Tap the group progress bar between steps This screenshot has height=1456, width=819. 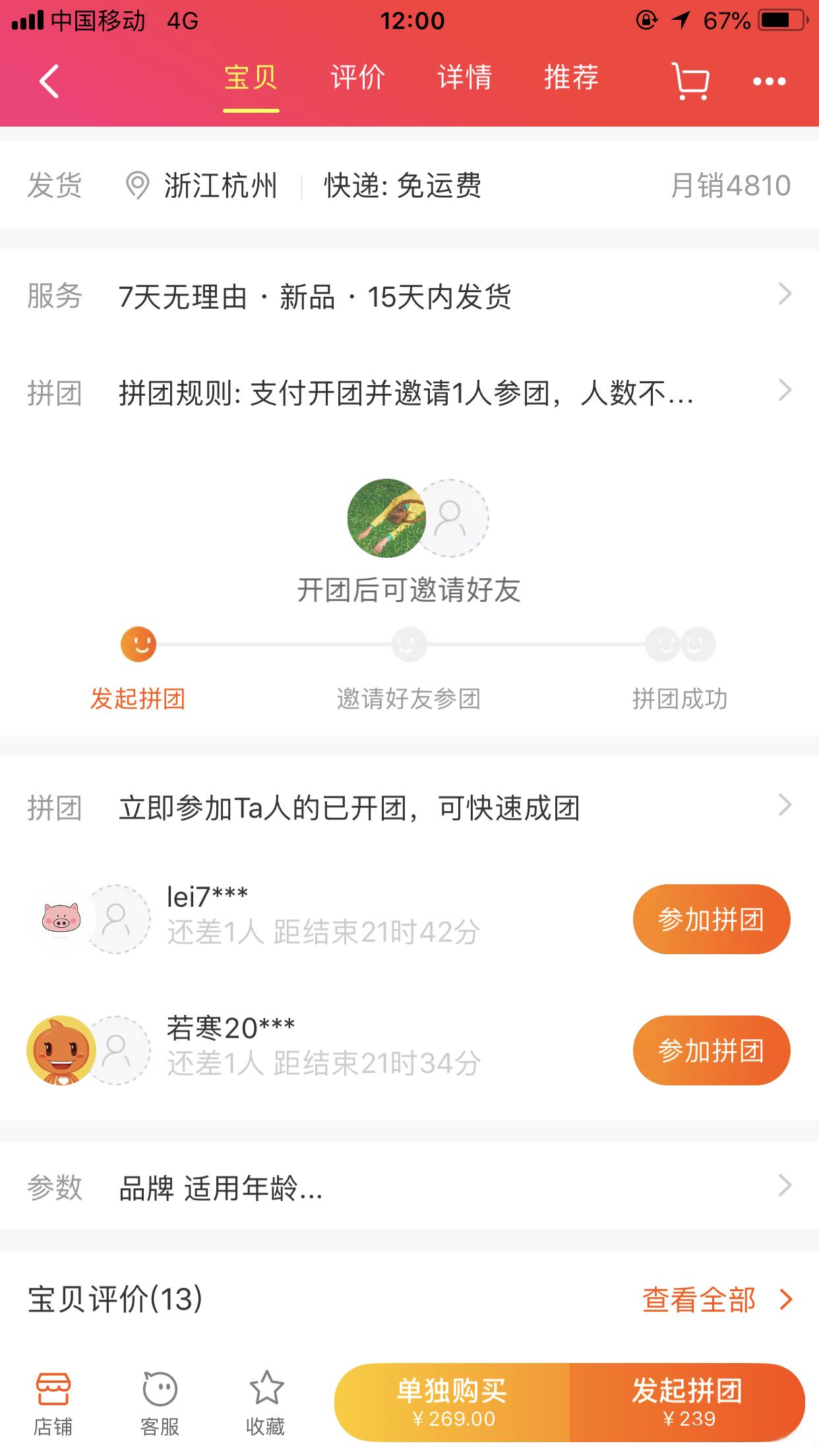click(x=274, y=647)
